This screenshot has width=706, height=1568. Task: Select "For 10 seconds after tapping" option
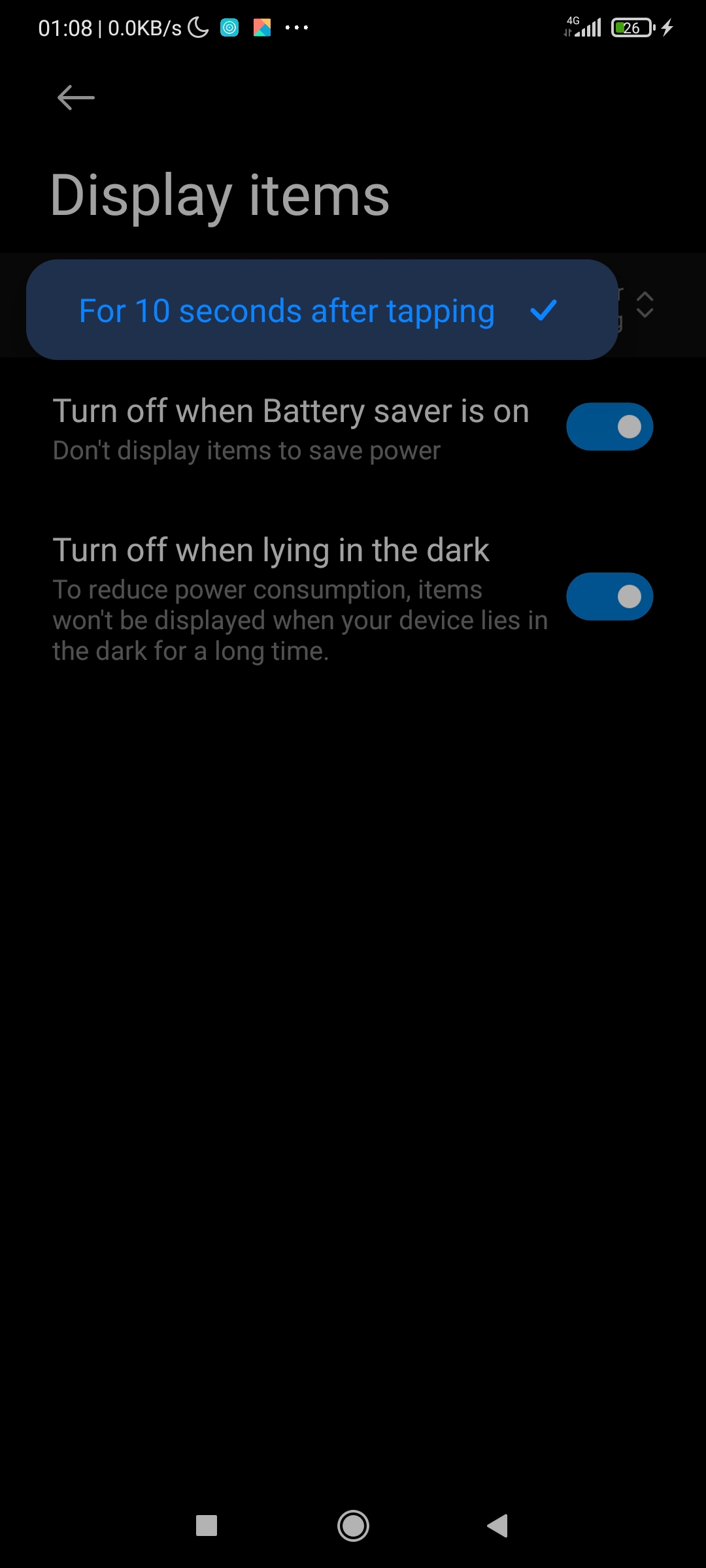(x=322, y=310)
